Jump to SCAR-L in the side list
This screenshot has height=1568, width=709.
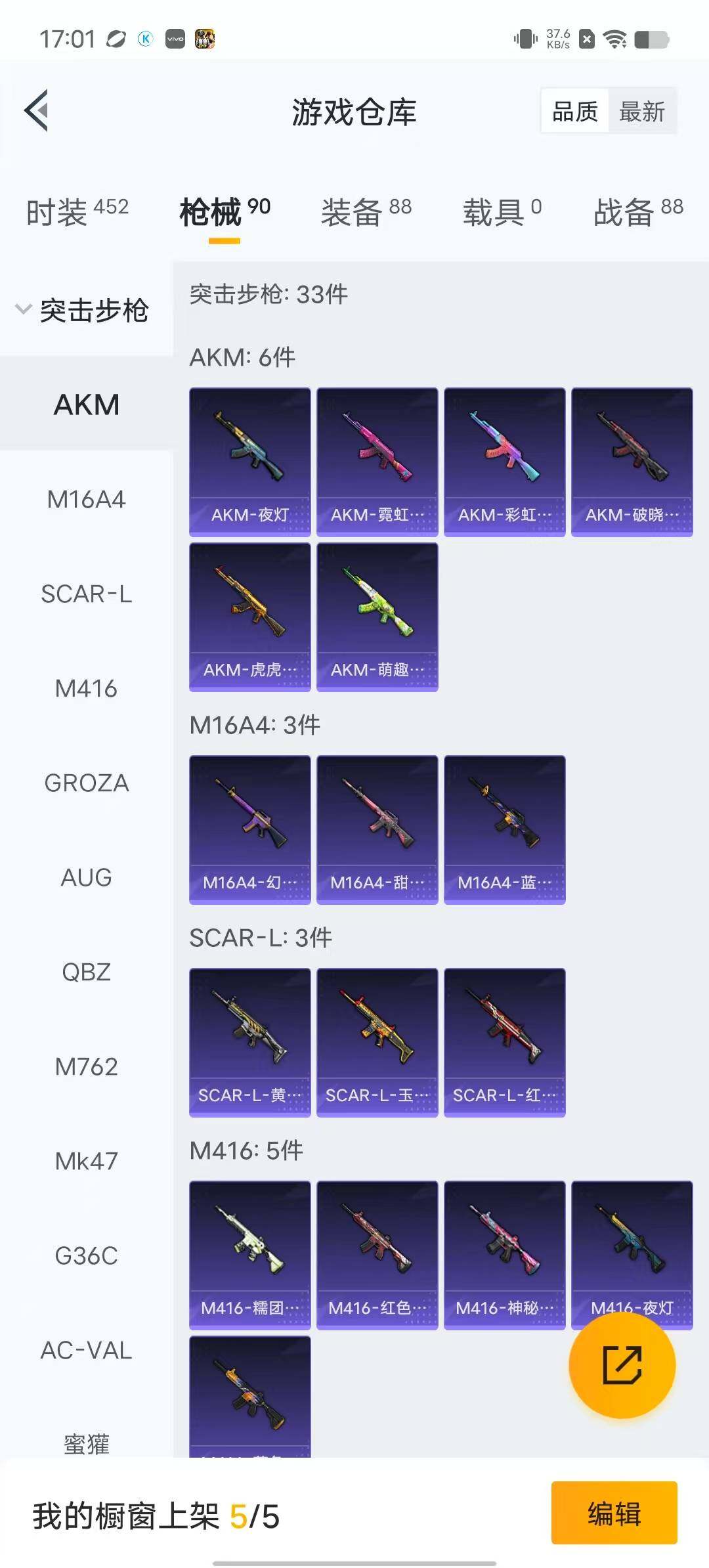pos(86,594)
